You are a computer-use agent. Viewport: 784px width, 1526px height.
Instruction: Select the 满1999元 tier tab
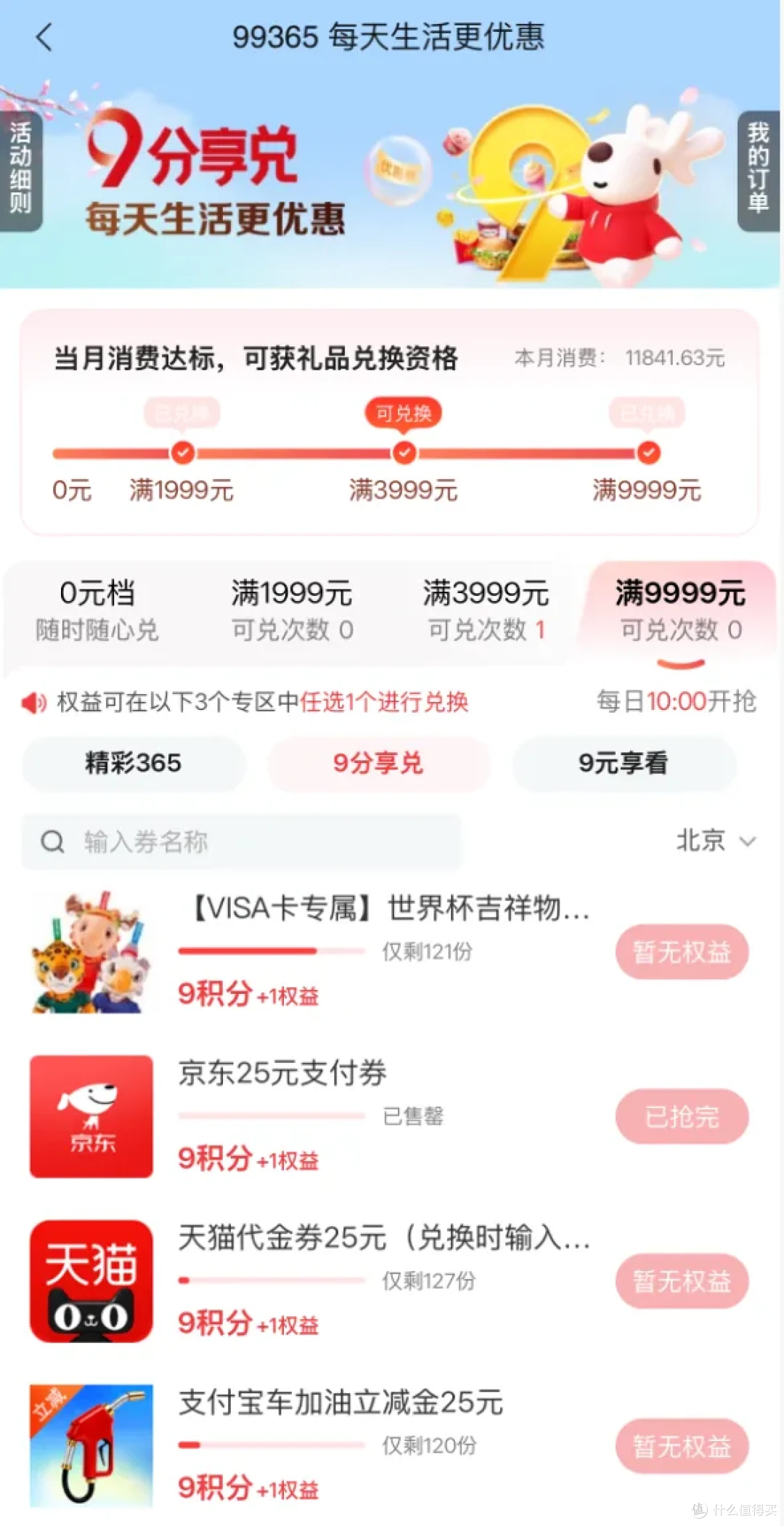292,611
